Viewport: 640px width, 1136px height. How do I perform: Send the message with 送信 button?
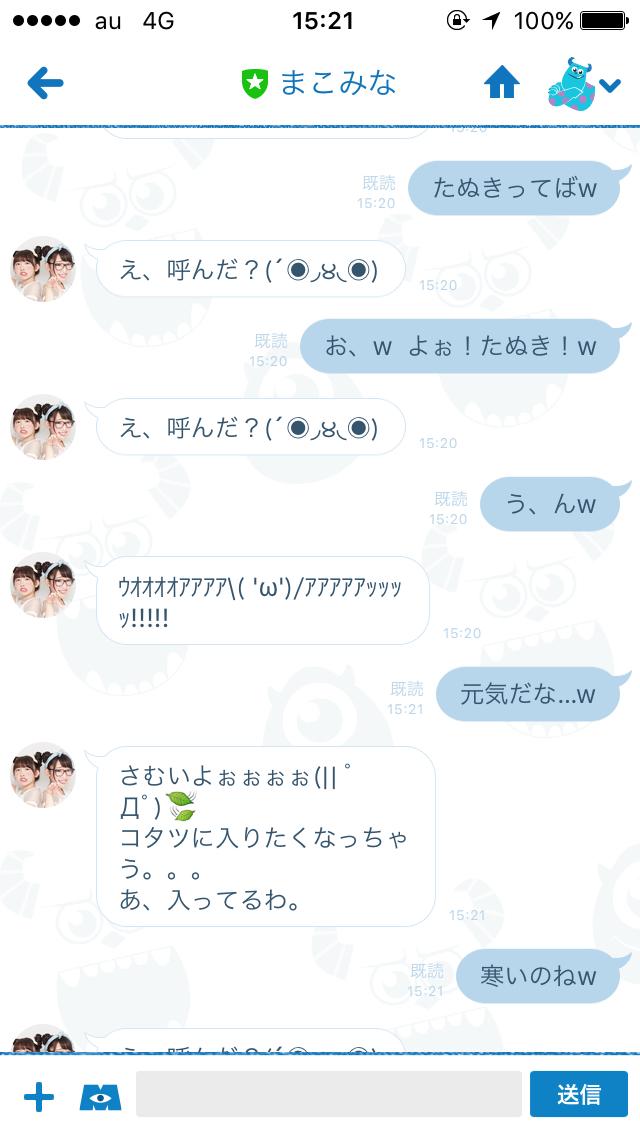(x=579, y=1094)
